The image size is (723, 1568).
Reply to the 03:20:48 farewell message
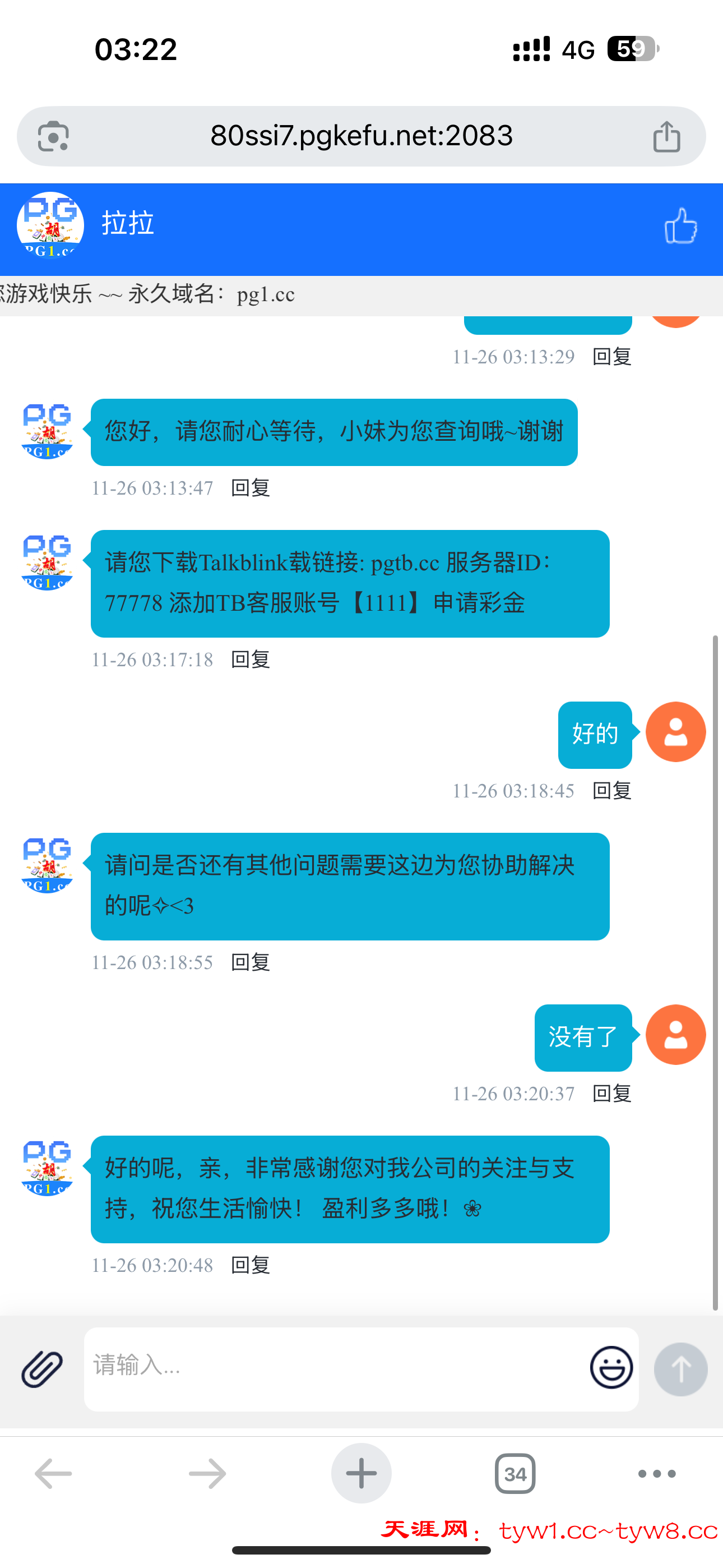[x=250, y=1266]
